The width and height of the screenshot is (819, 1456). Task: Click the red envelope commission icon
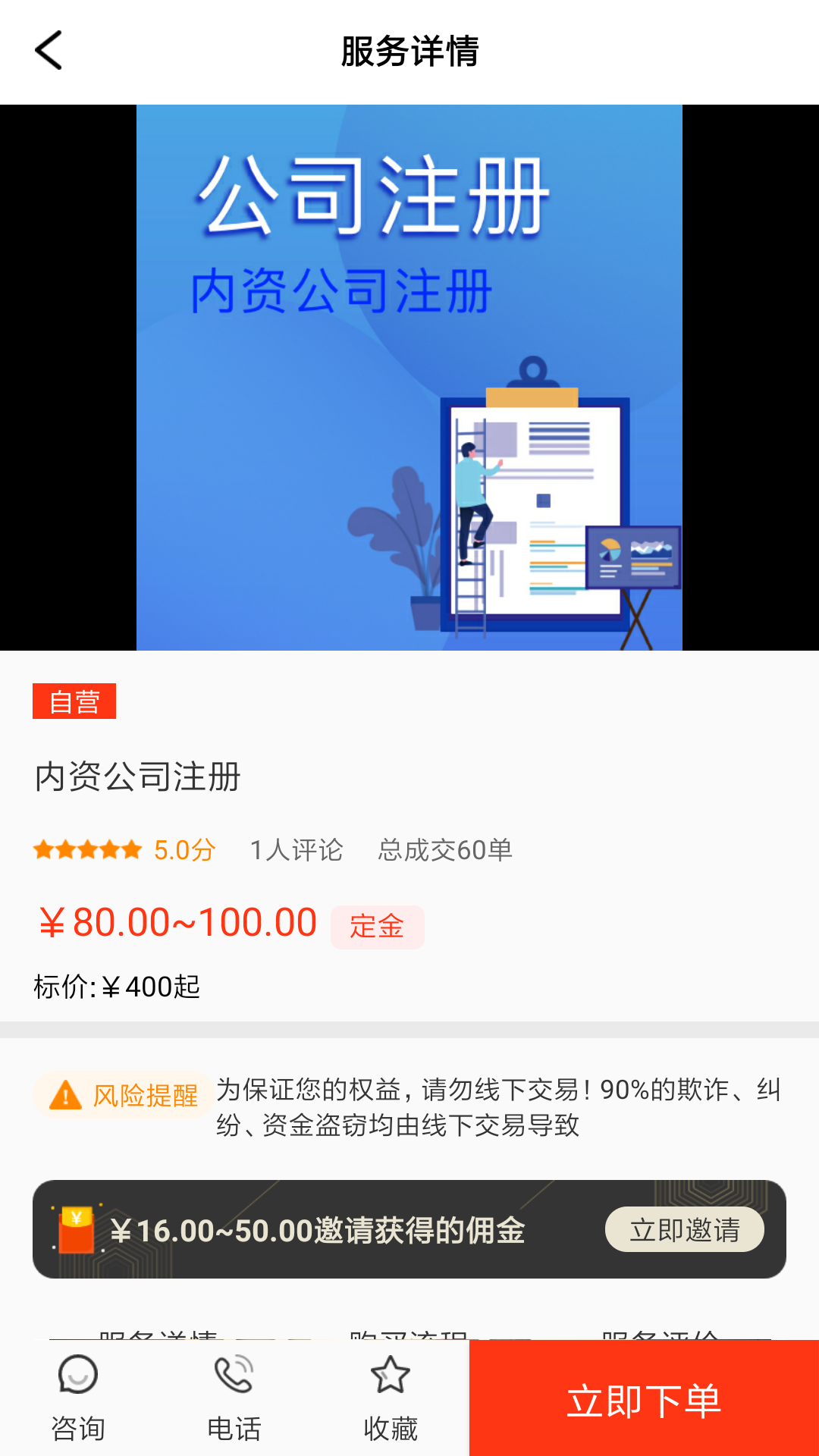(76, 1228)
